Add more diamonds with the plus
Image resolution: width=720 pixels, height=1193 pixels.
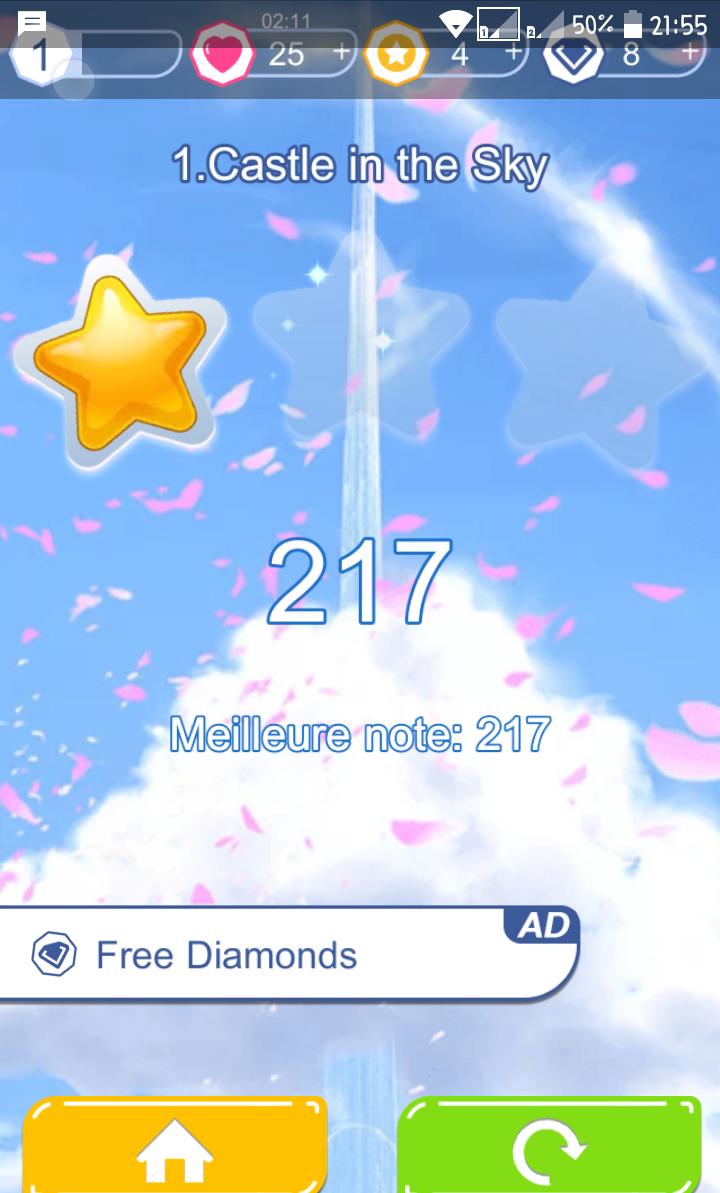click(x=689, y=53)
